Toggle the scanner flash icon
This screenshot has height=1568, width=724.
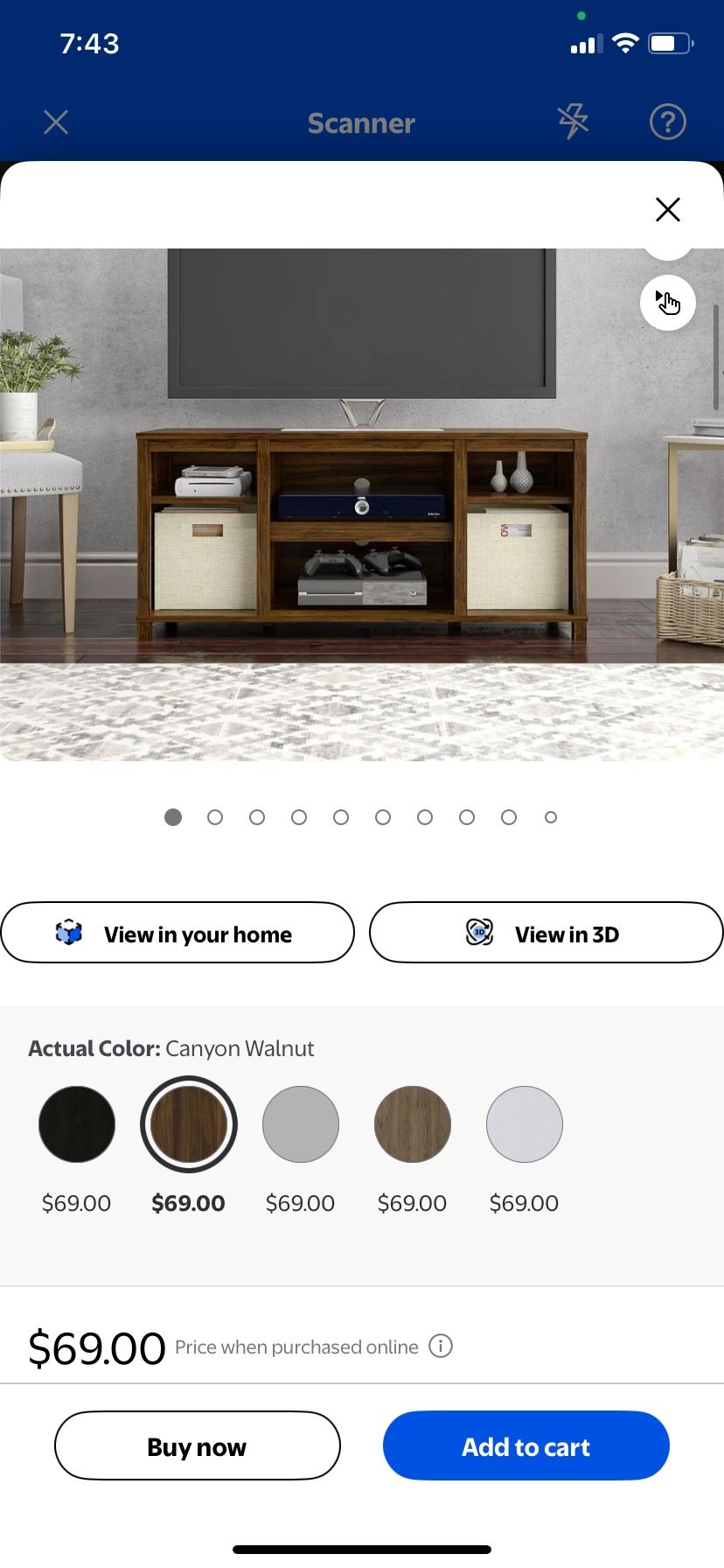[573, 122]
